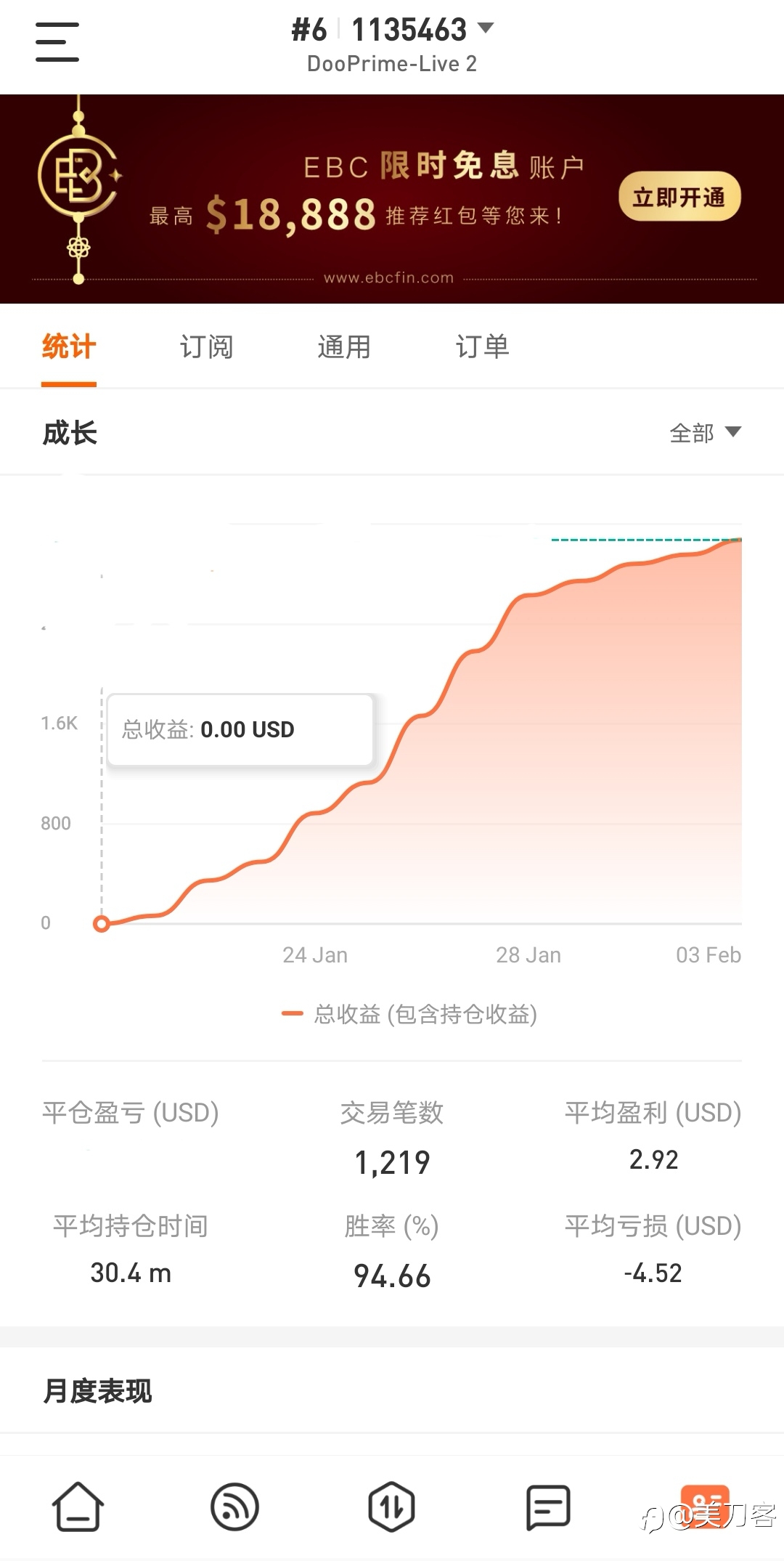Tap the 立即开通 button on the banner
The height and width of the screenshot is (1561, 784).
[679, 197]
